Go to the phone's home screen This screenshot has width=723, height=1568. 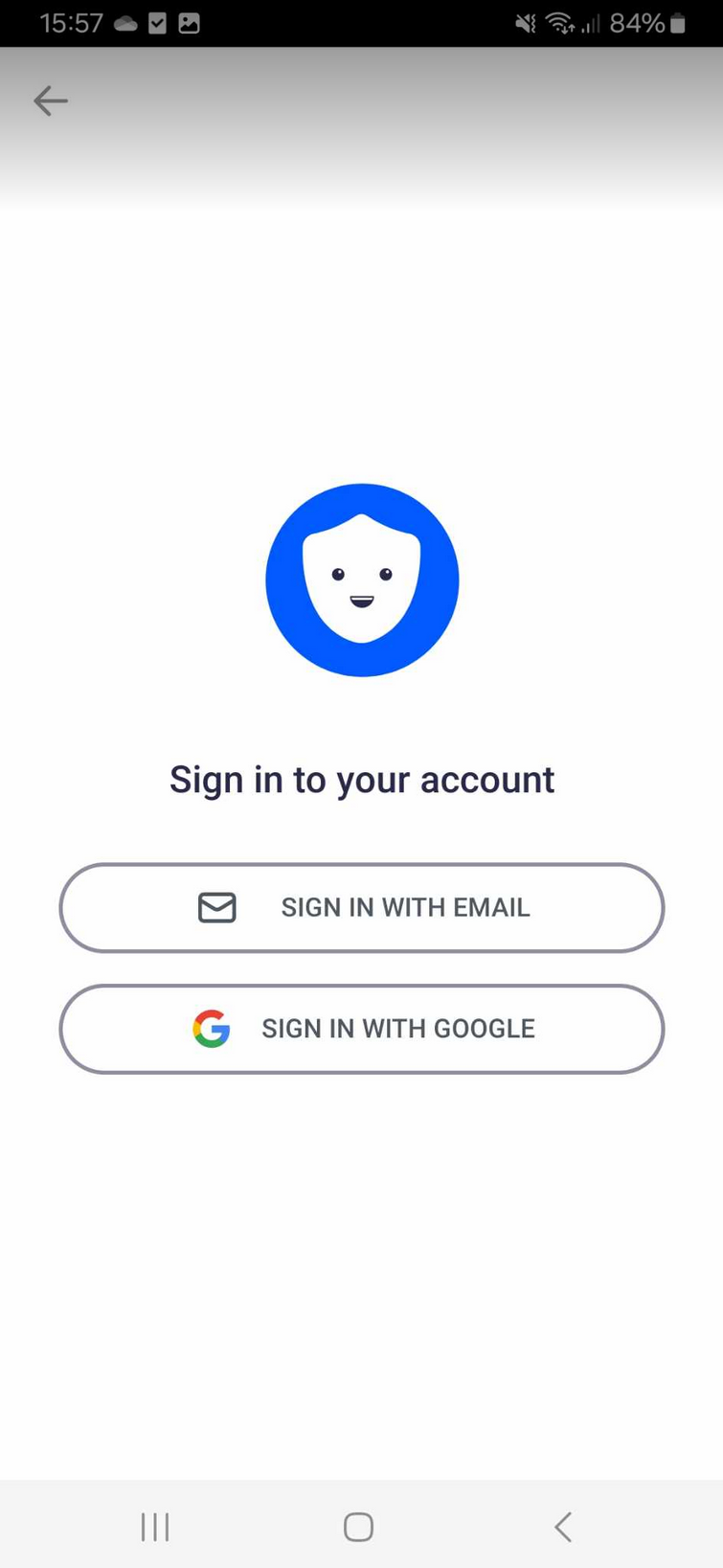358,1526
